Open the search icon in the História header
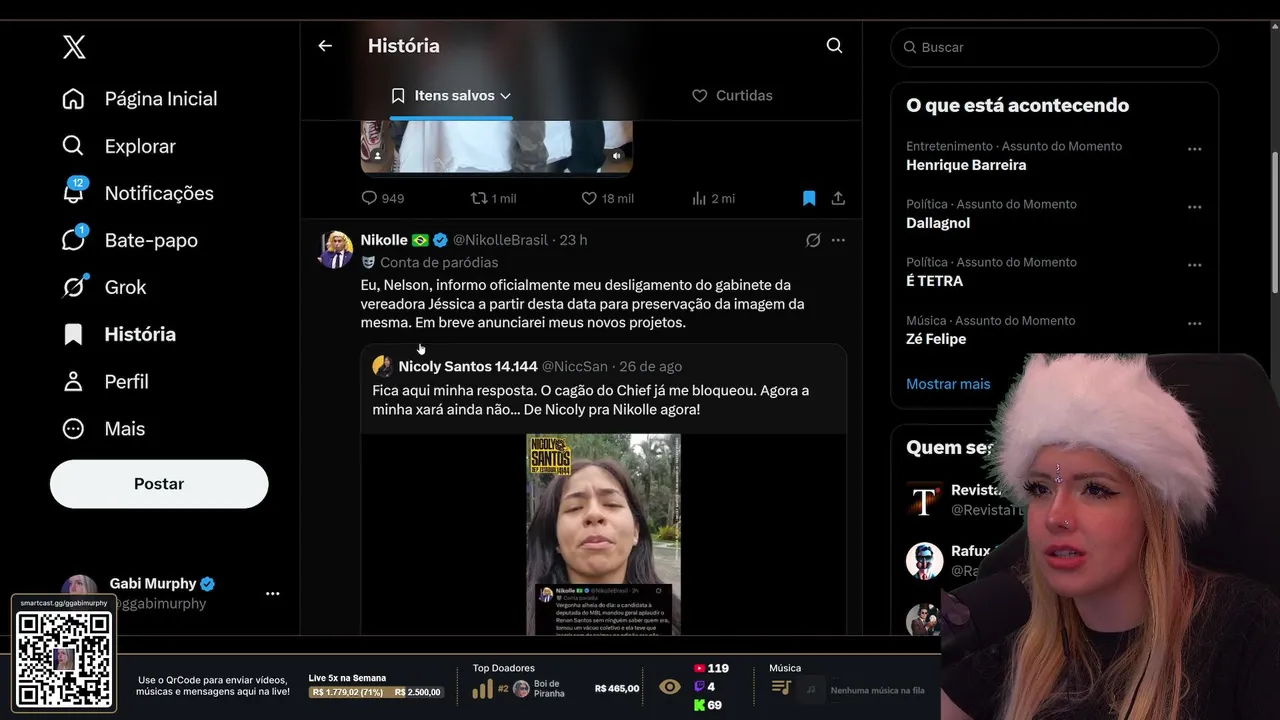The height and width of the screenshot is (720, 1280). pos(834,46)
